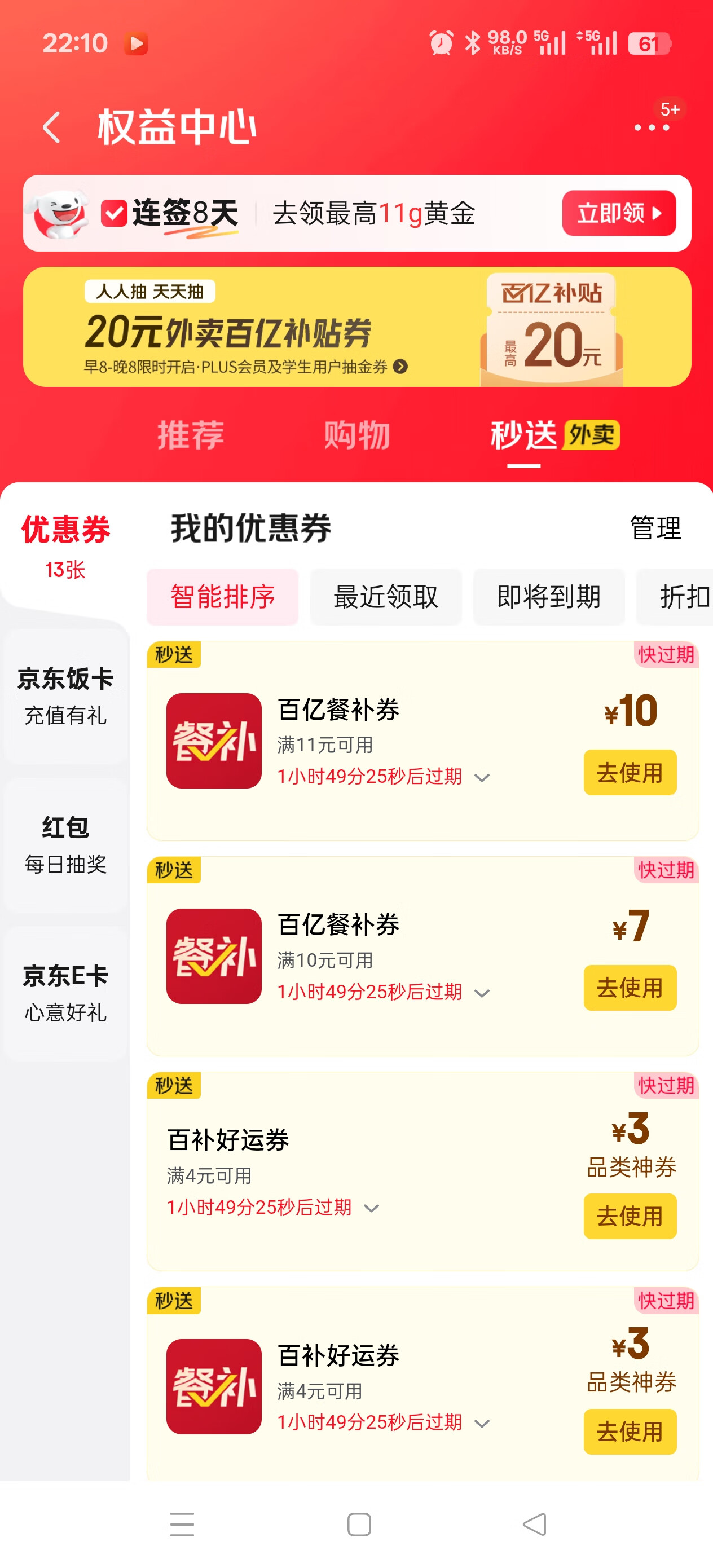Screen dimensions: 713x1568
Task: Select the 秒送 外卖 tab
Action: (554, 435)
